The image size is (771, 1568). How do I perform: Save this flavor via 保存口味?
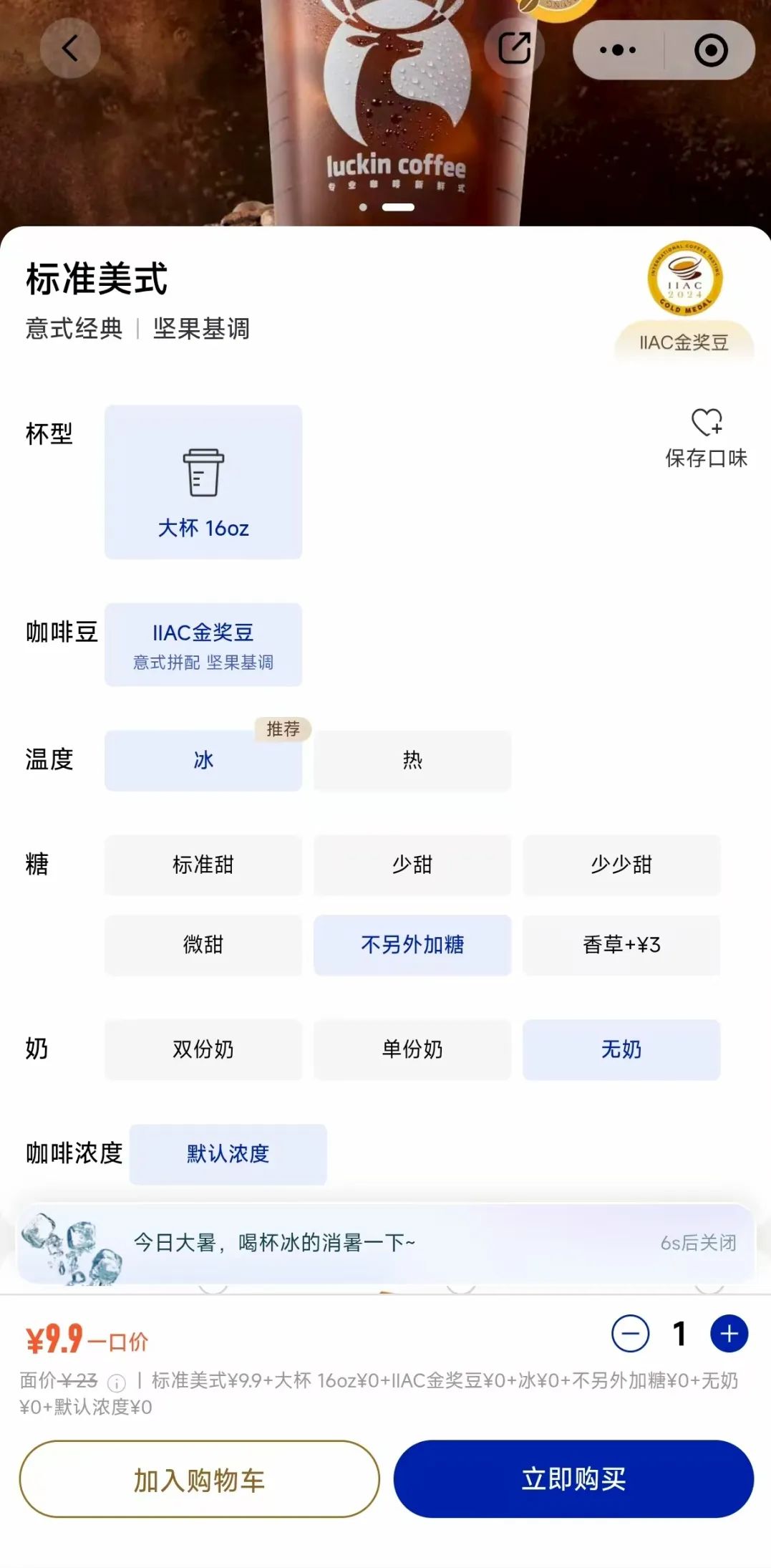click(707, 438)
